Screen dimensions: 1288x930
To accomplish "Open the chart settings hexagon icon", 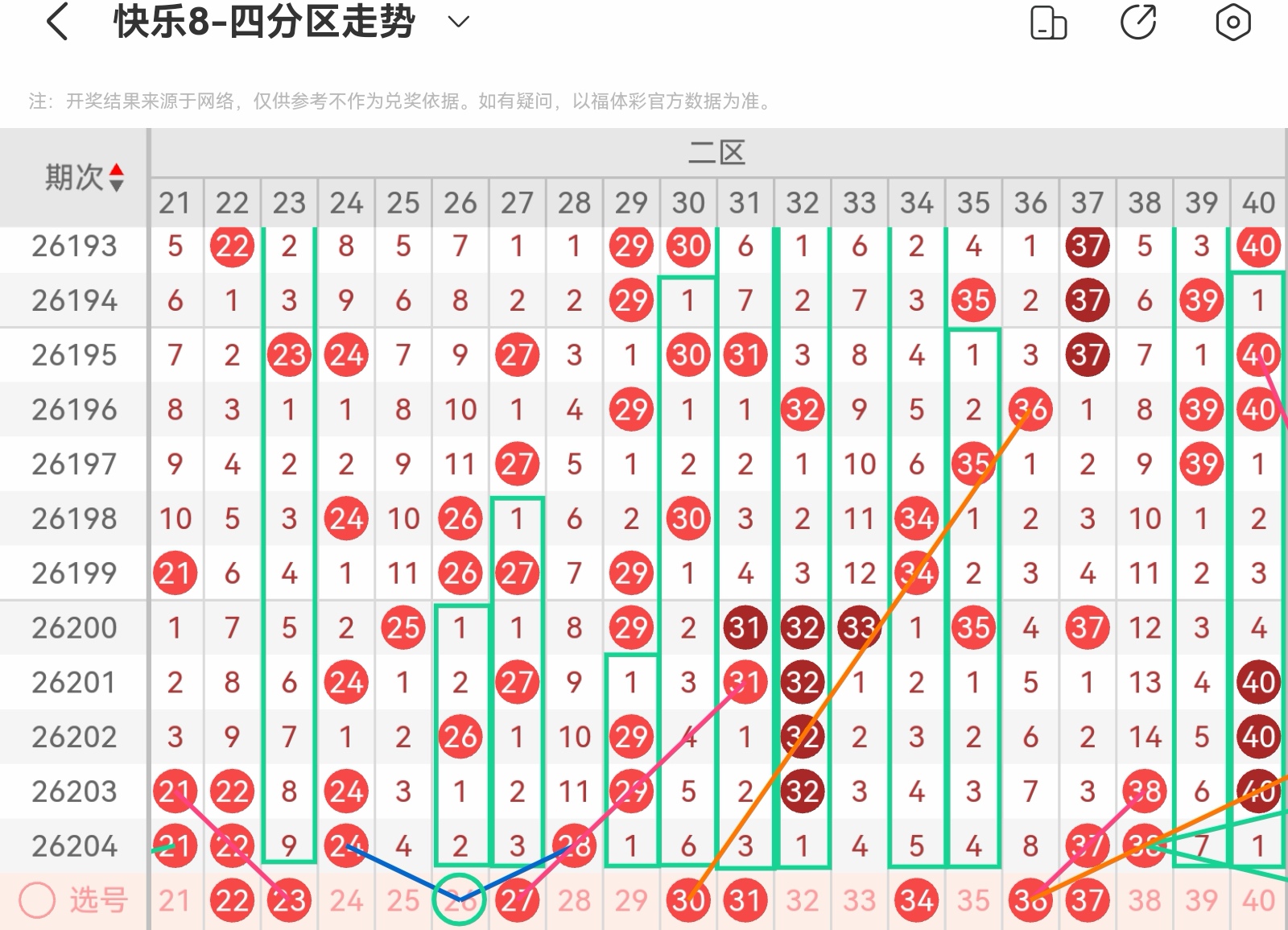I will (x=1232, y=22).
